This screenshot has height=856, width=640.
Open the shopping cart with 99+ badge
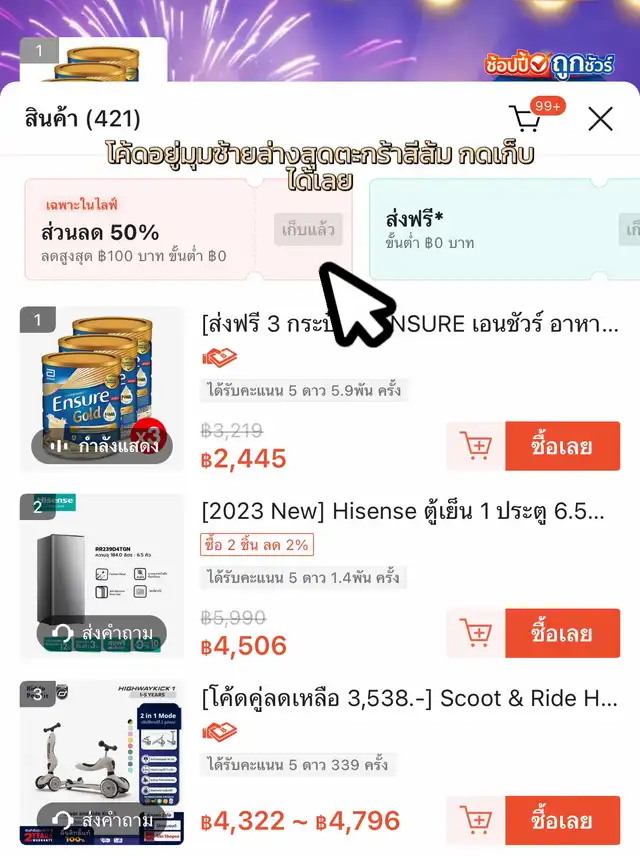click(x=526, y=119)
